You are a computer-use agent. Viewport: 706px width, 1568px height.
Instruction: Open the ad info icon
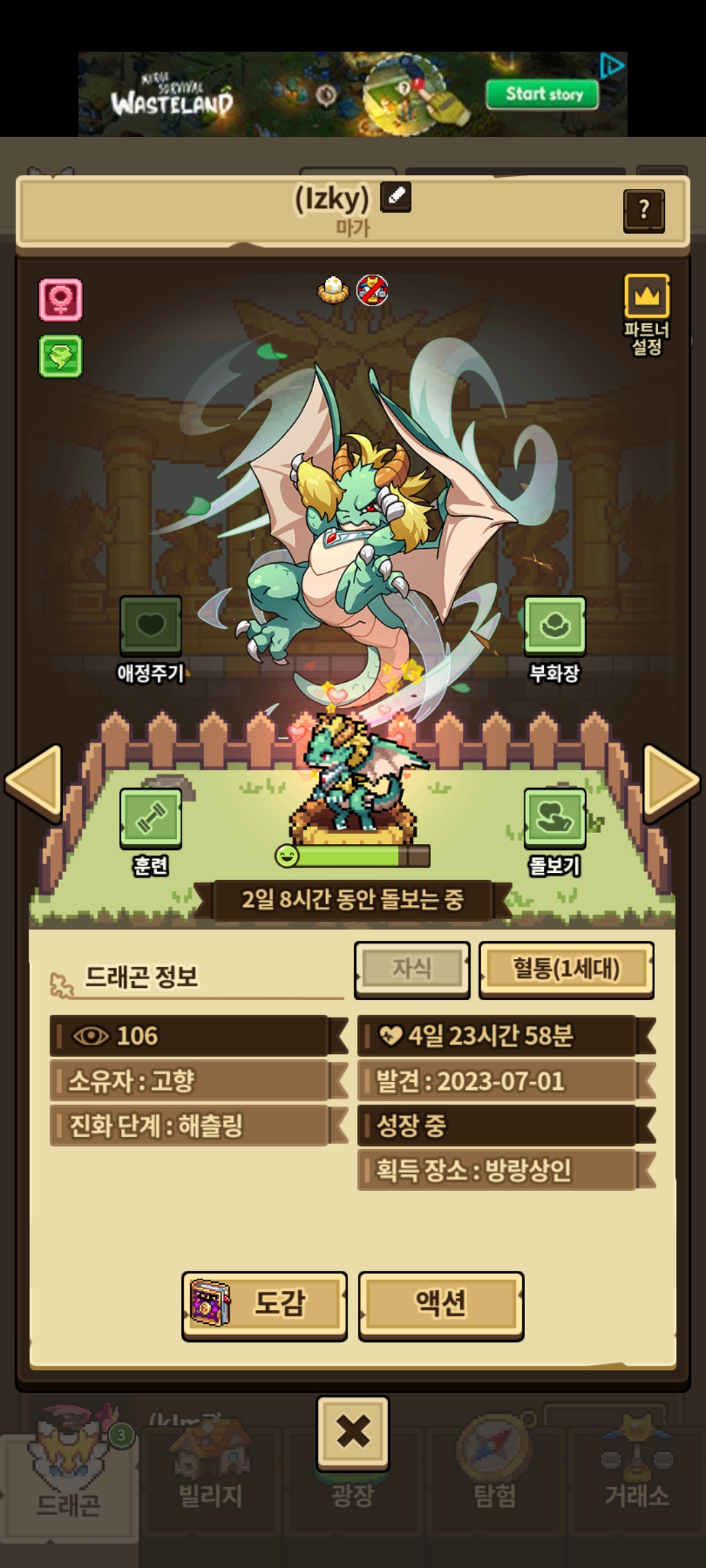(612, 65)
